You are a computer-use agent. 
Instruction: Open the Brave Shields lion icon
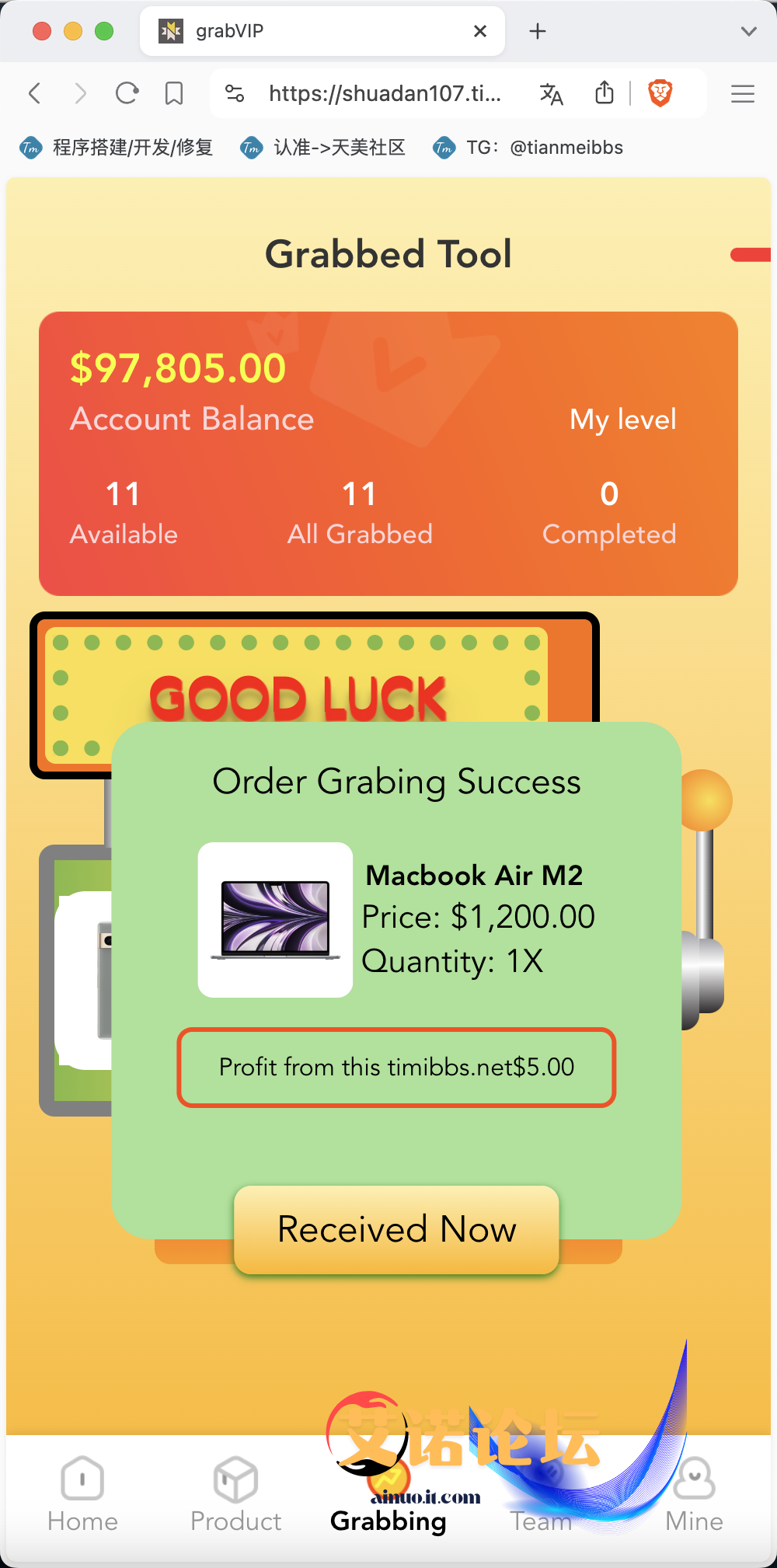[x=660, y=94]
